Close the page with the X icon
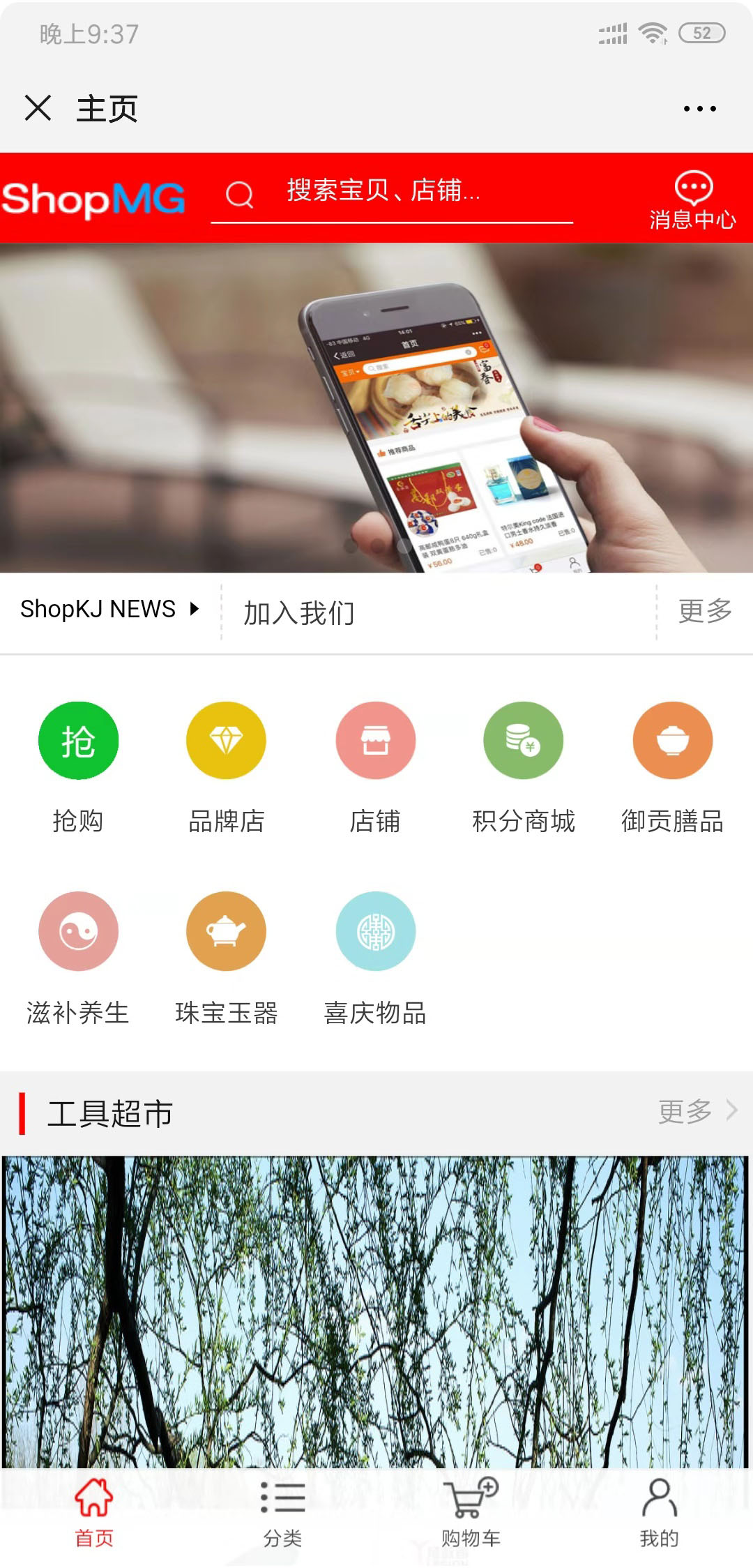The image size is (753, 1568). [x=38, y=108]
